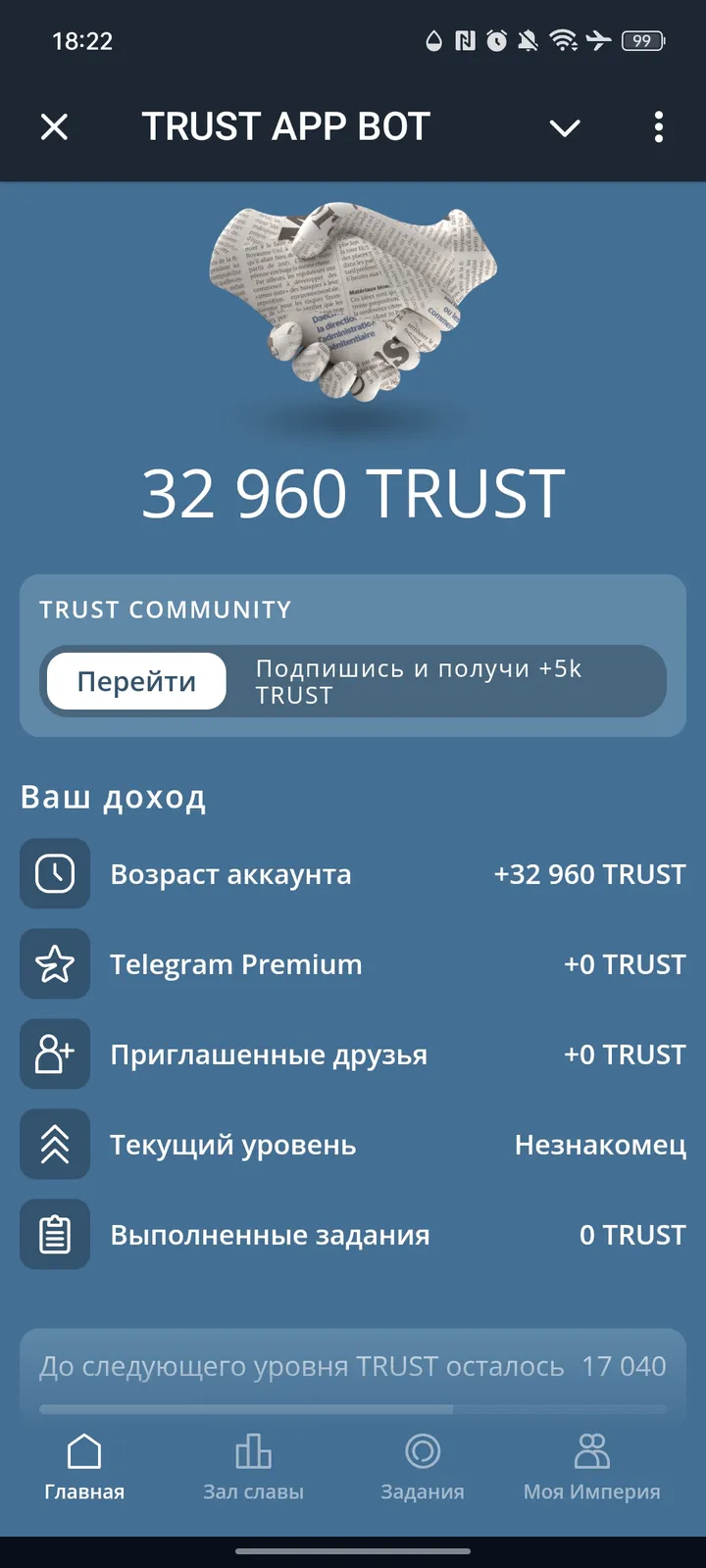
Task: Click the star icon for Telegram Premium
Action: [55, 963]
